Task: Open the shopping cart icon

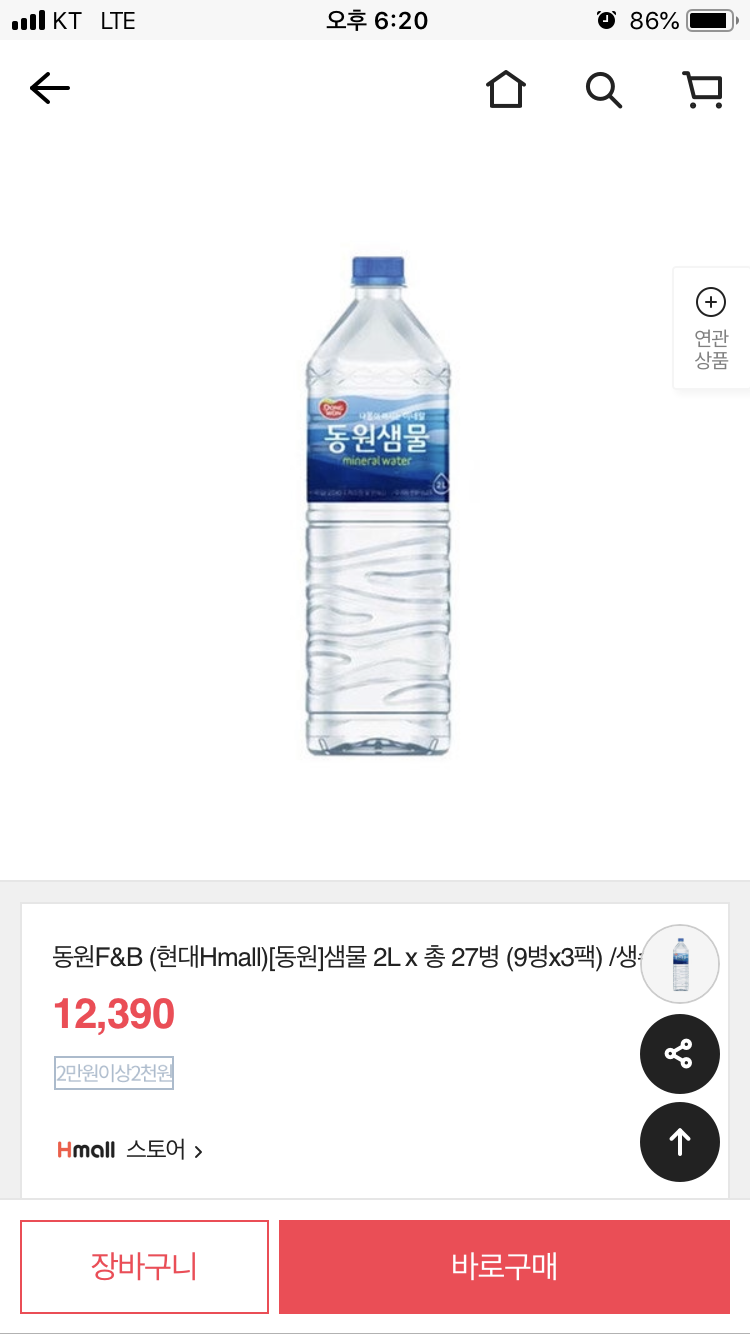Action: click(x=703, y=89)
